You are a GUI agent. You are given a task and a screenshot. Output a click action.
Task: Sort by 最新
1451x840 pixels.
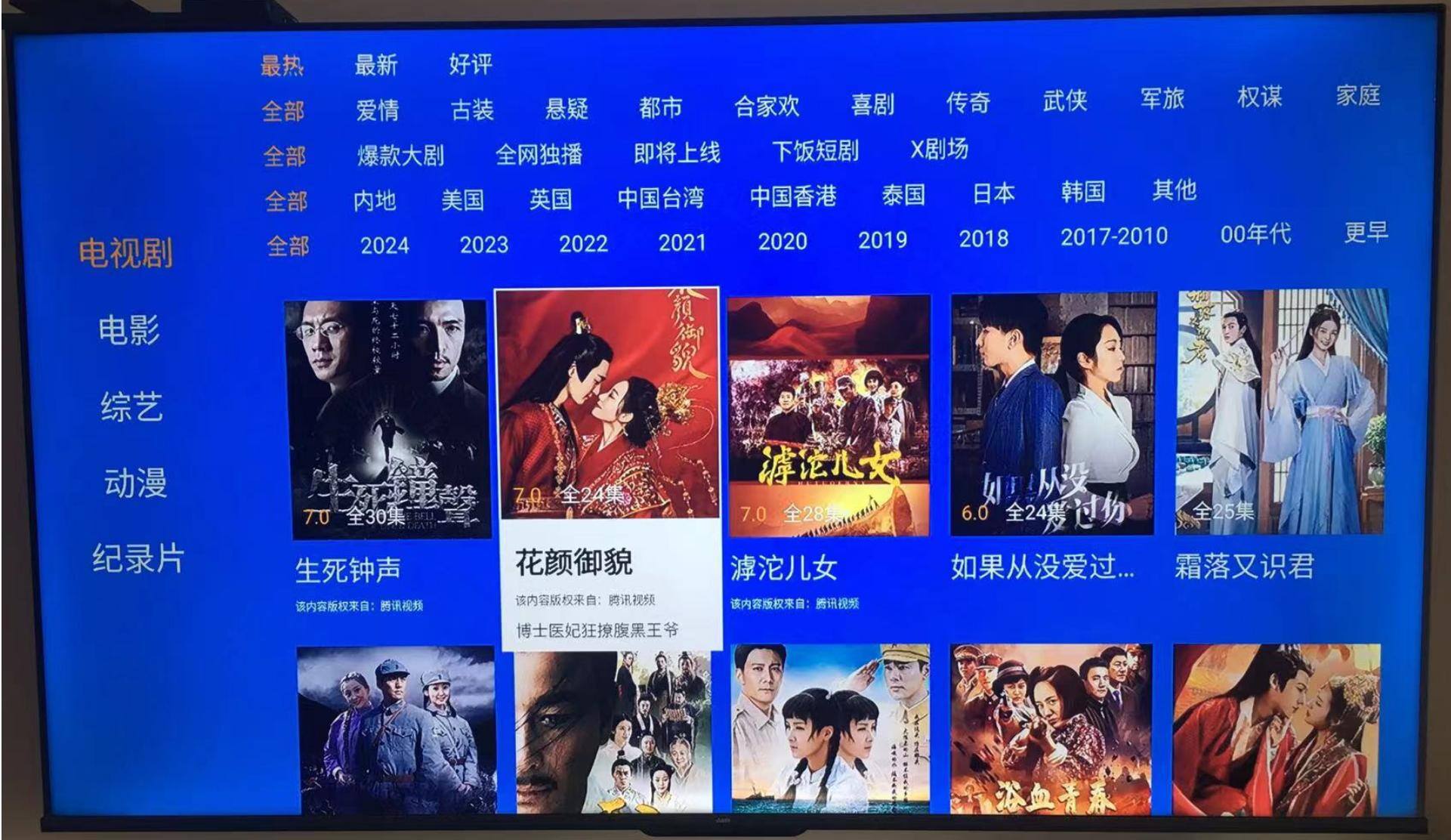tap(375, 66)
